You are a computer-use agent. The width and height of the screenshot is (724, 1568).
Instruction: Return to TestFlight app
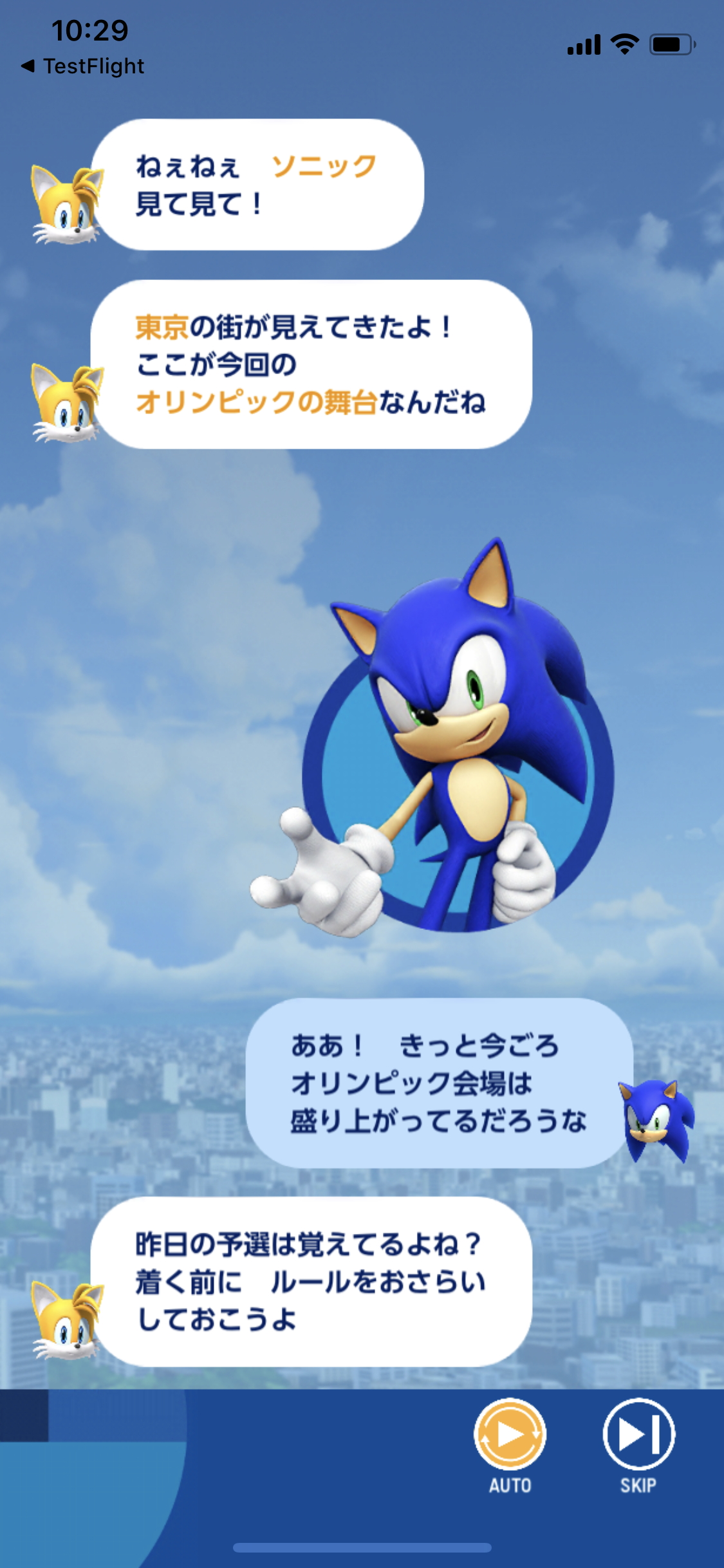(82, 66)
